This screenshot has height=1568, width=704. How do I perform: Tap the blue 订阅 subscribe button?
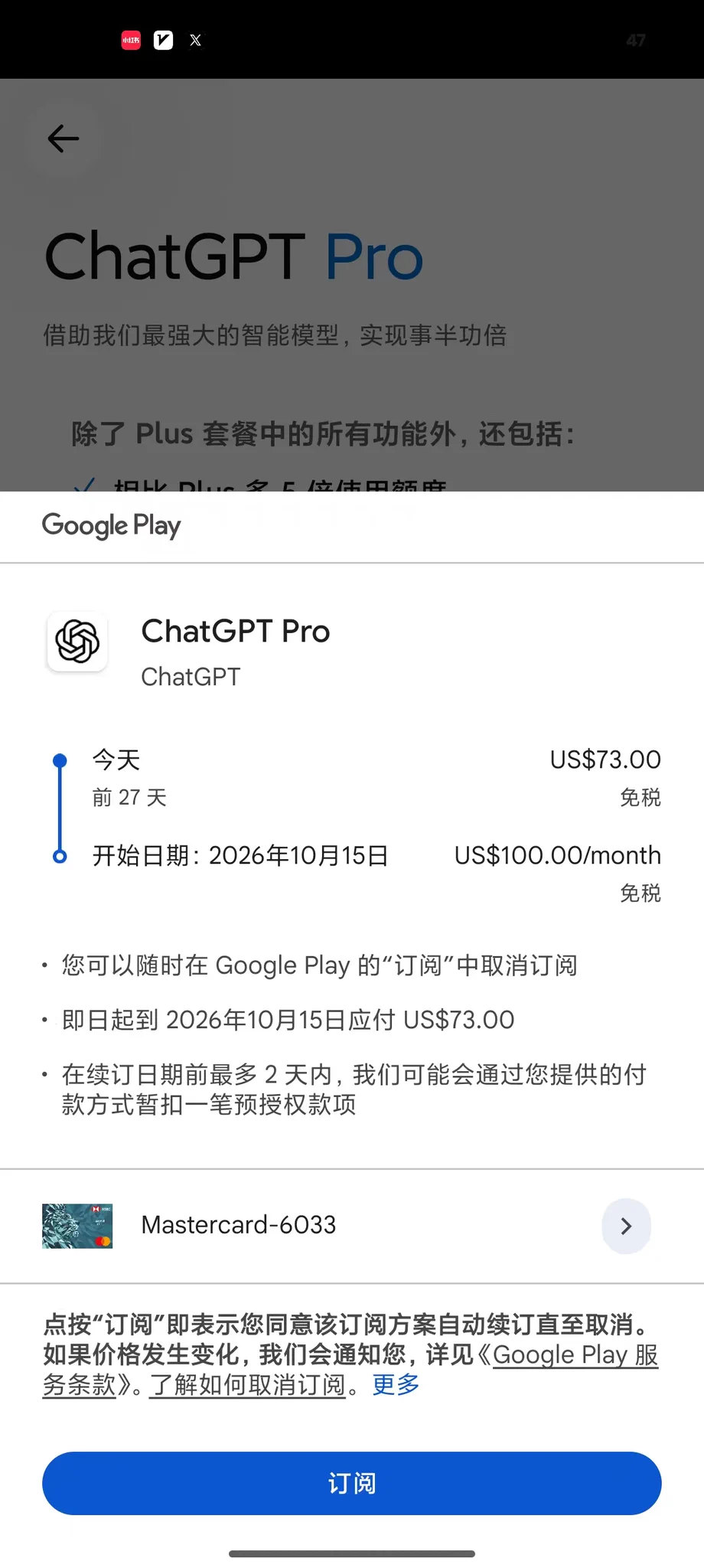351,1483
